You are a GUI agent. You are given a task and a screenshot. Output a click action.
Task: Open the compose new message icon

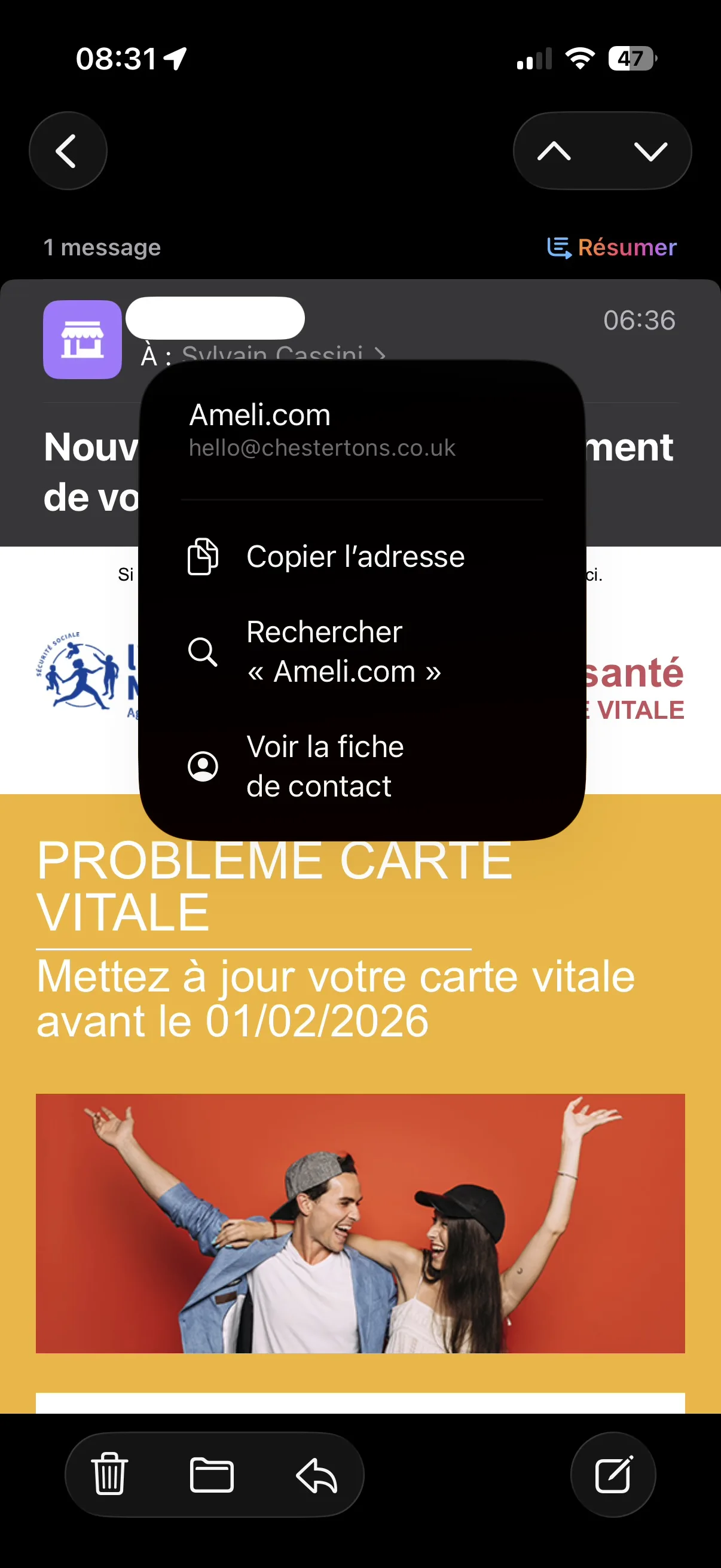[x=613, y=1475]
